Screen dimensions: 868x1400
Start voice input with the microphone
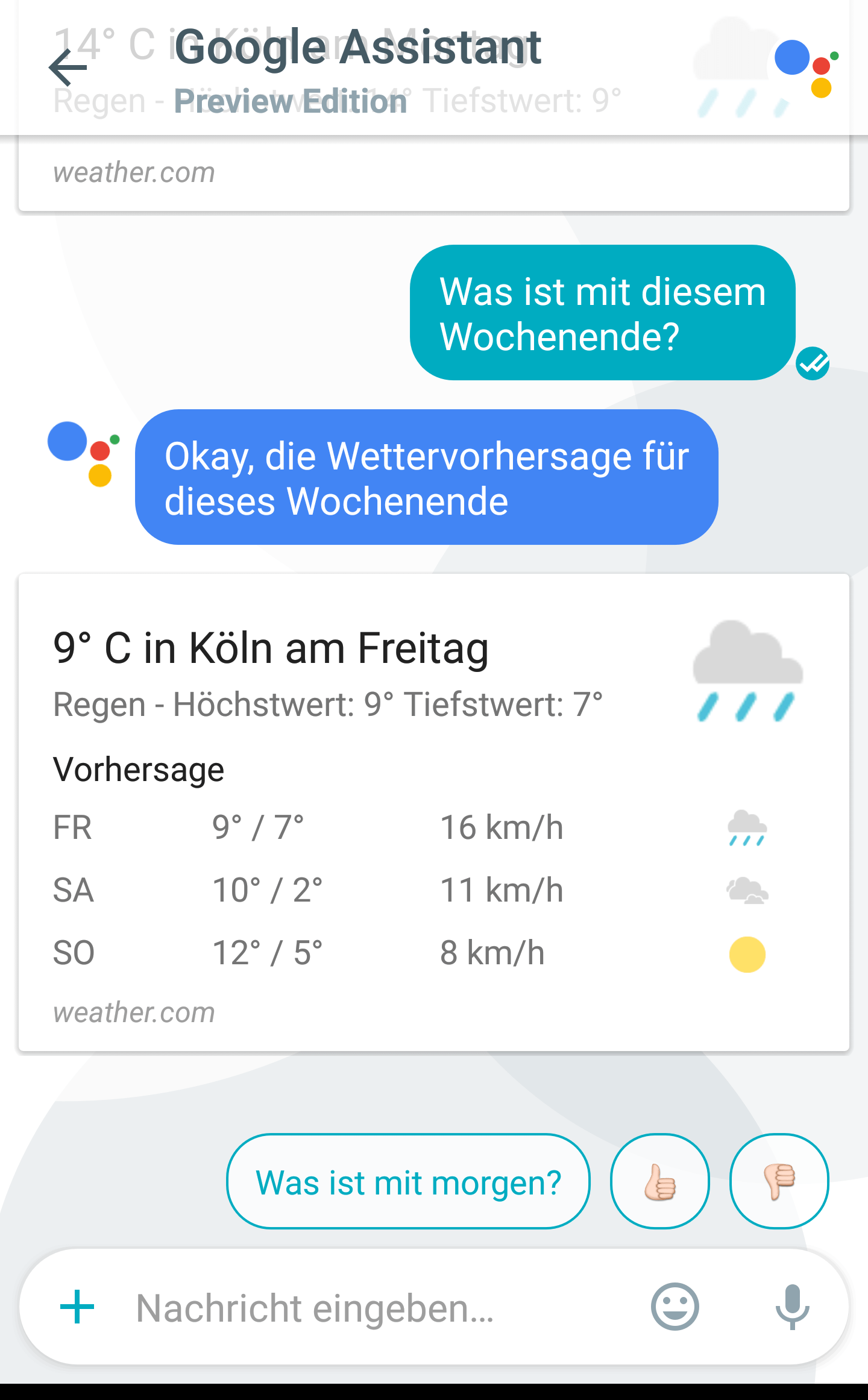pyautogui.click(x=792, y=1307)
